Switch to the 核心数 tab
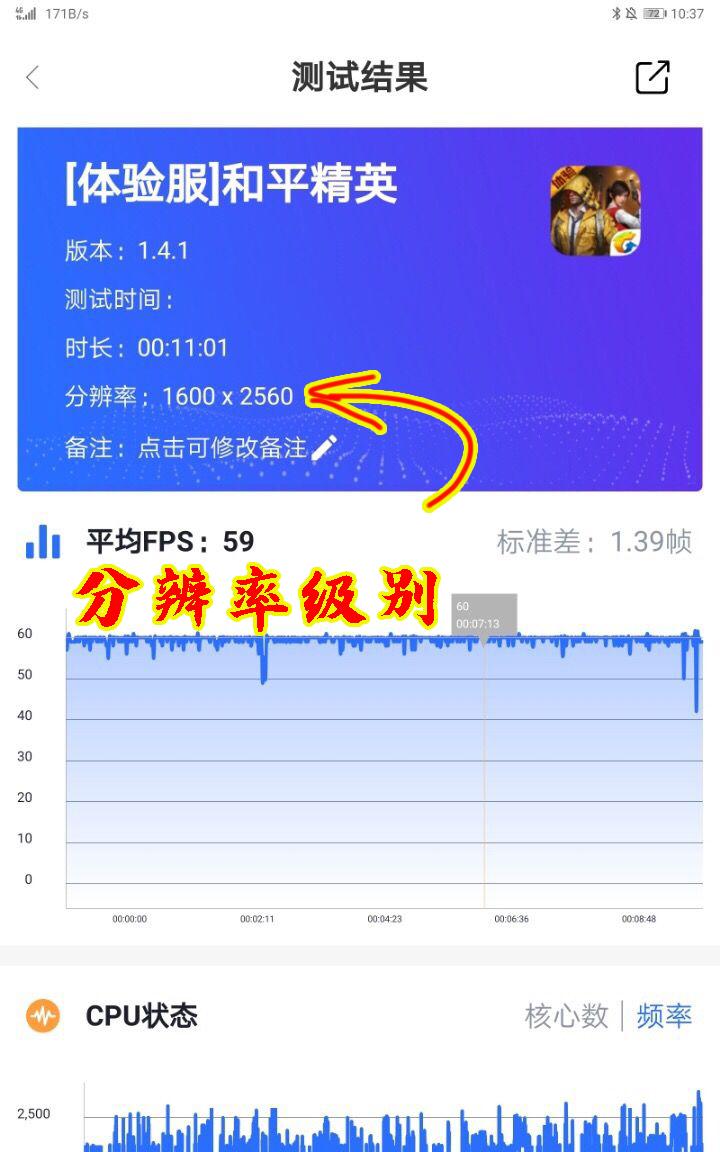 click(x=566, y=1016)
